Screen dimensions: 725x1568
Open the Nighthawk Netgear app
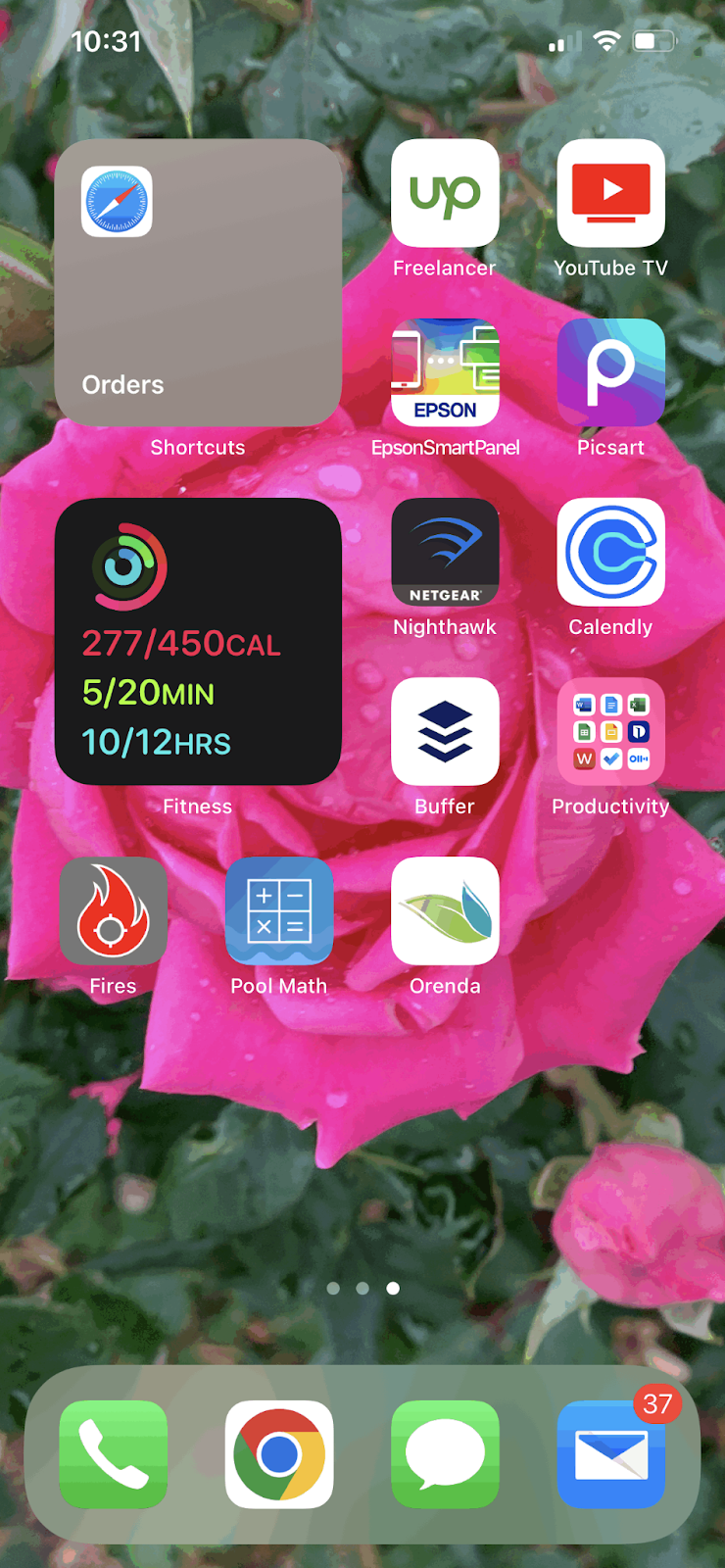[x=445, y=552]
